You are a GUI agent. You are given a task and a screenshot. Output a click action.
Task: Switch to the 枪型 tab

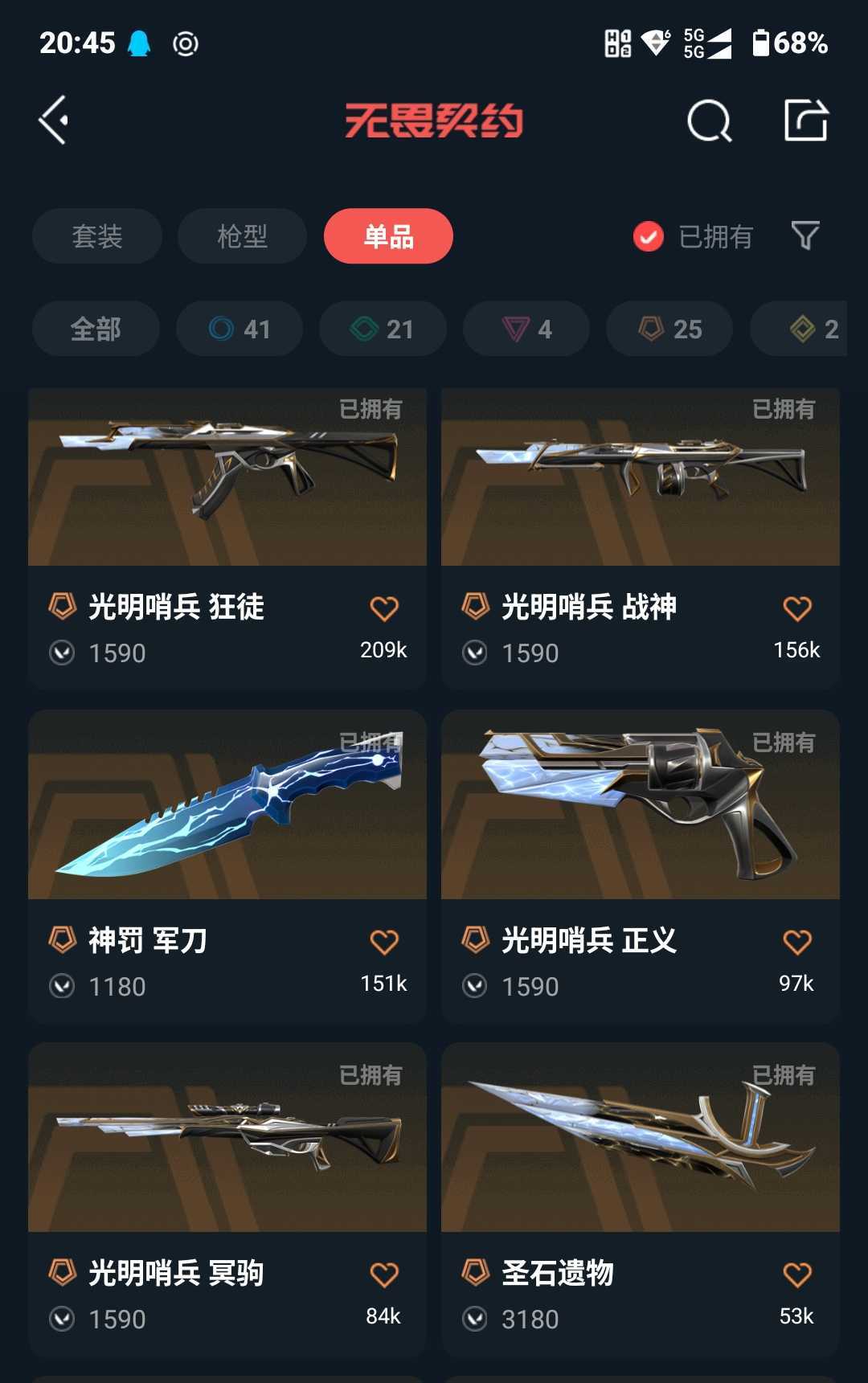[x=242, y=236]
